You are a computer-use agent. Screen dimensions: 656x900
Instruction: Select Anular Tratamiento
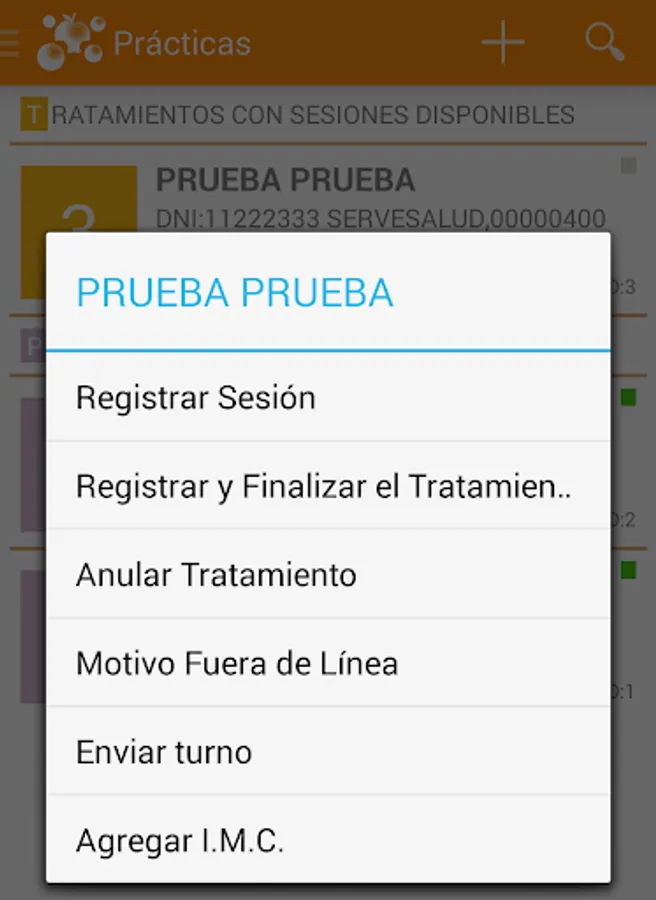click(328, 575)
